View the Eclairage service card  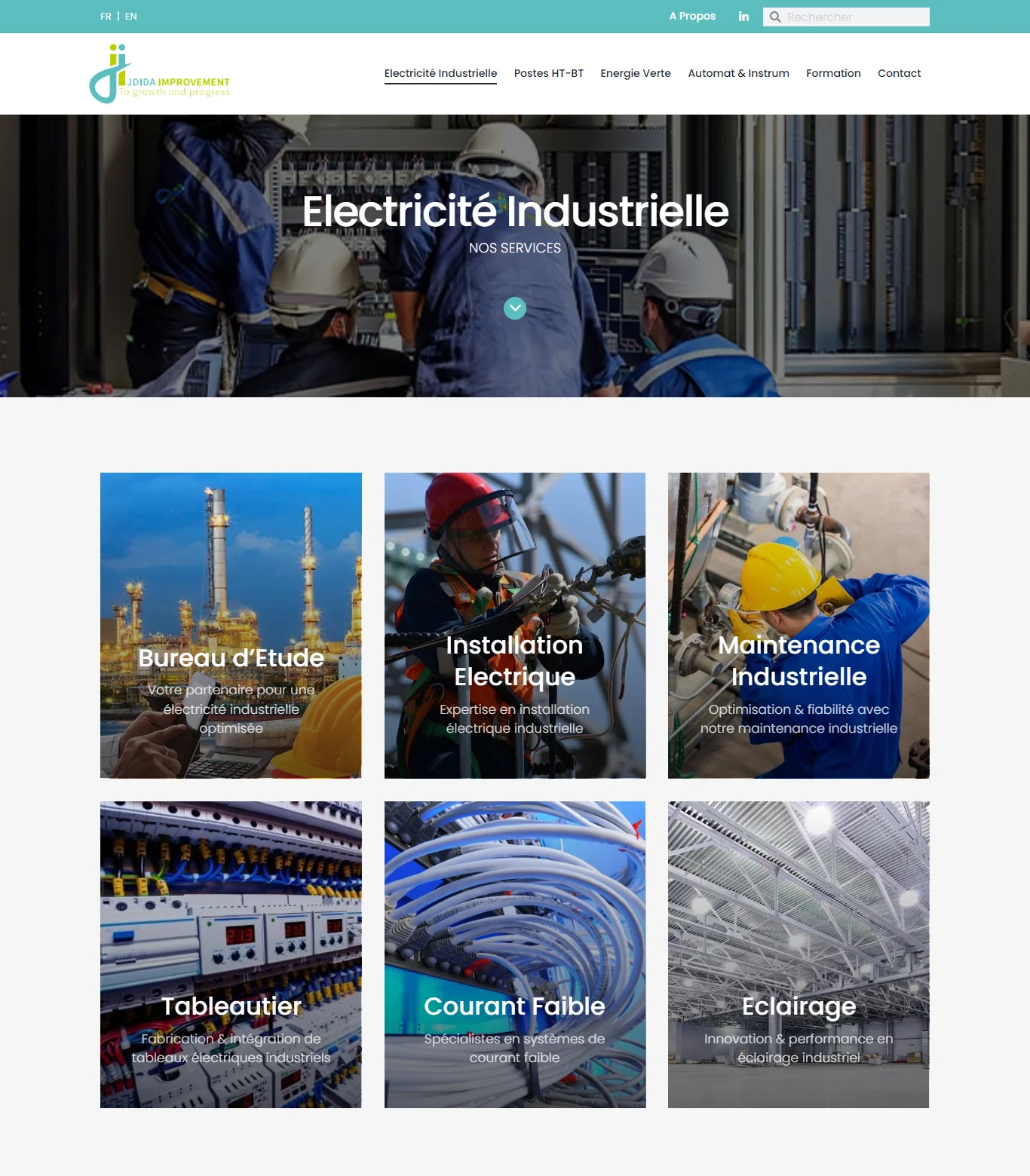799,954
